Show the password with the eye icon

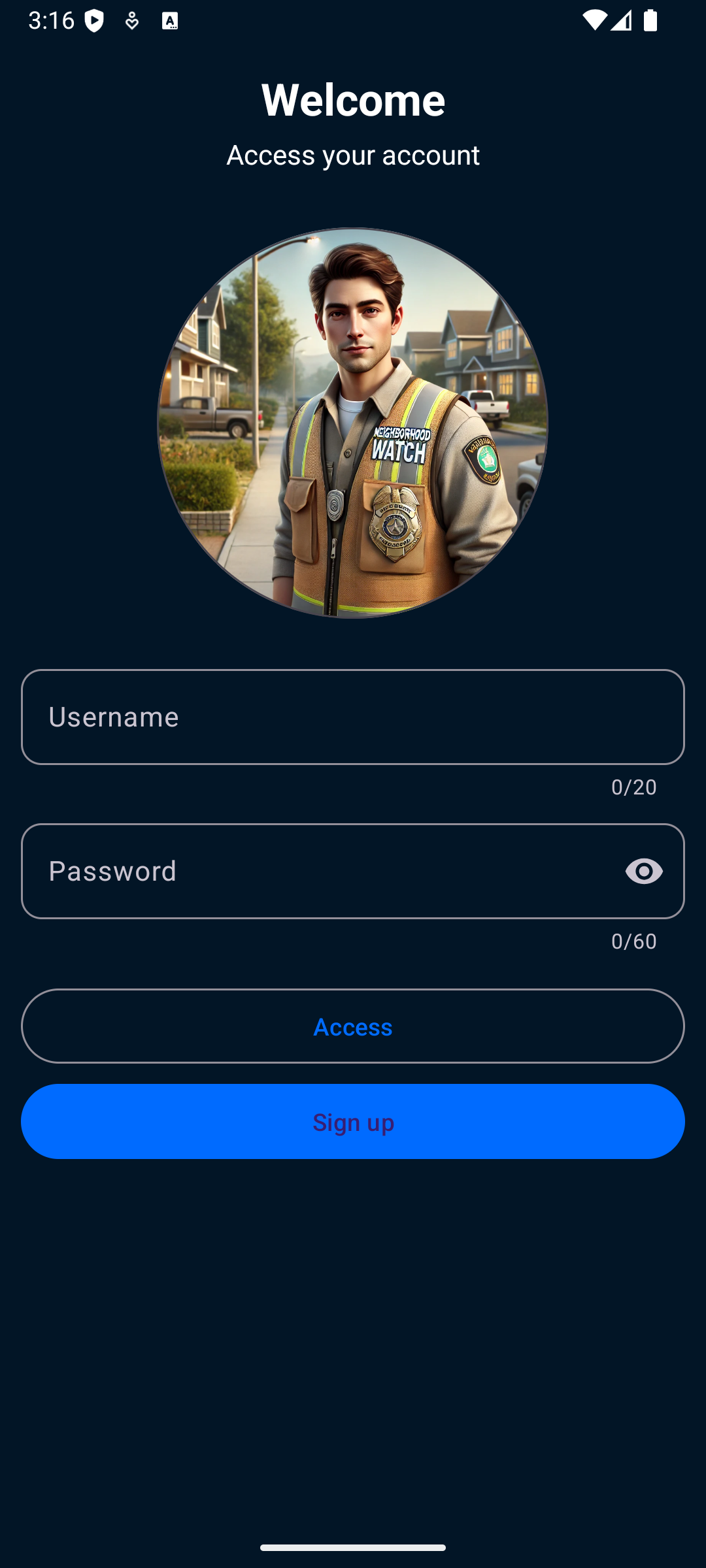point(644,871)
